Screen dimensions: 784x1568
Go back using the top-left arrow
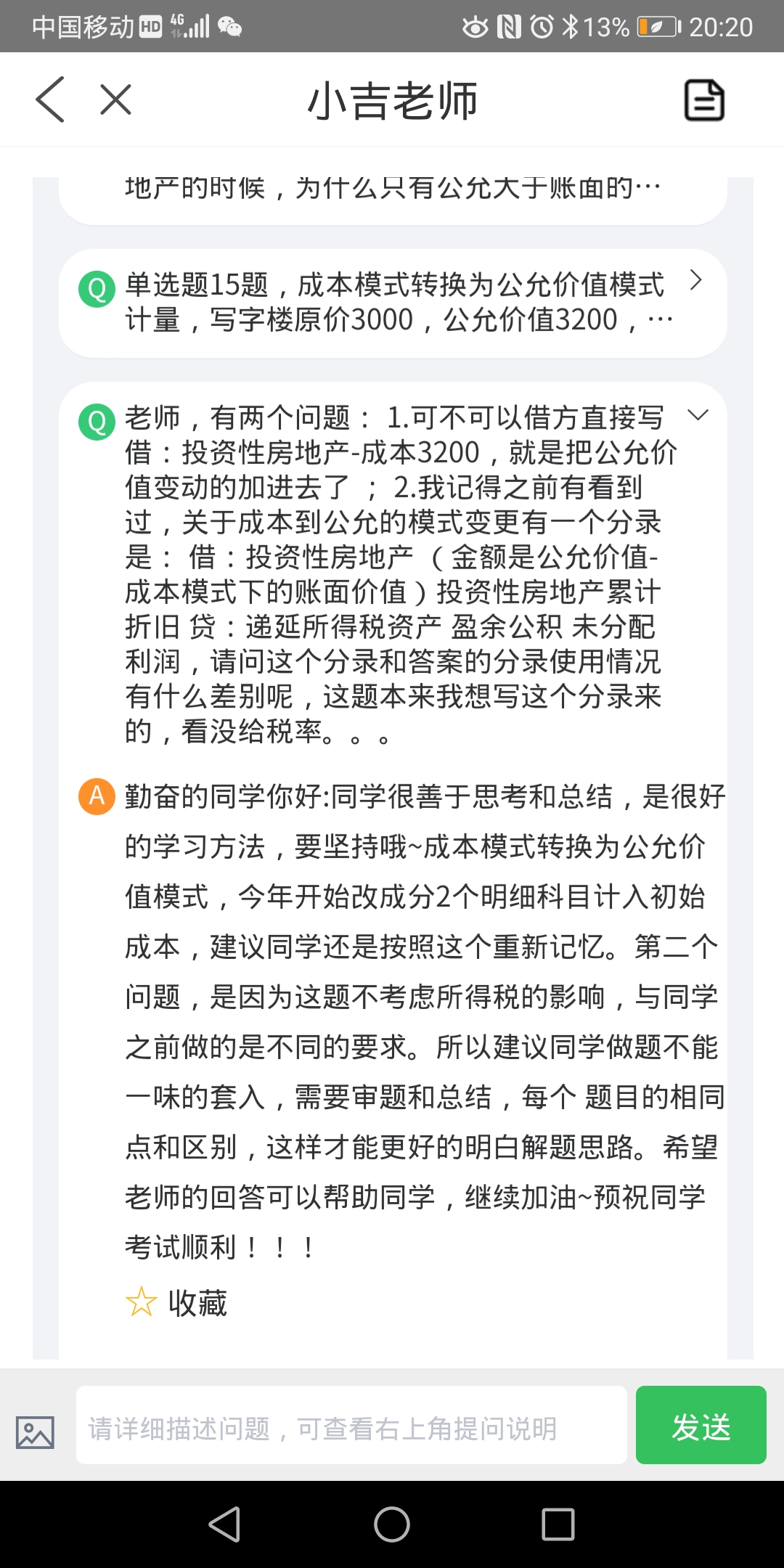tap(50, 99)
